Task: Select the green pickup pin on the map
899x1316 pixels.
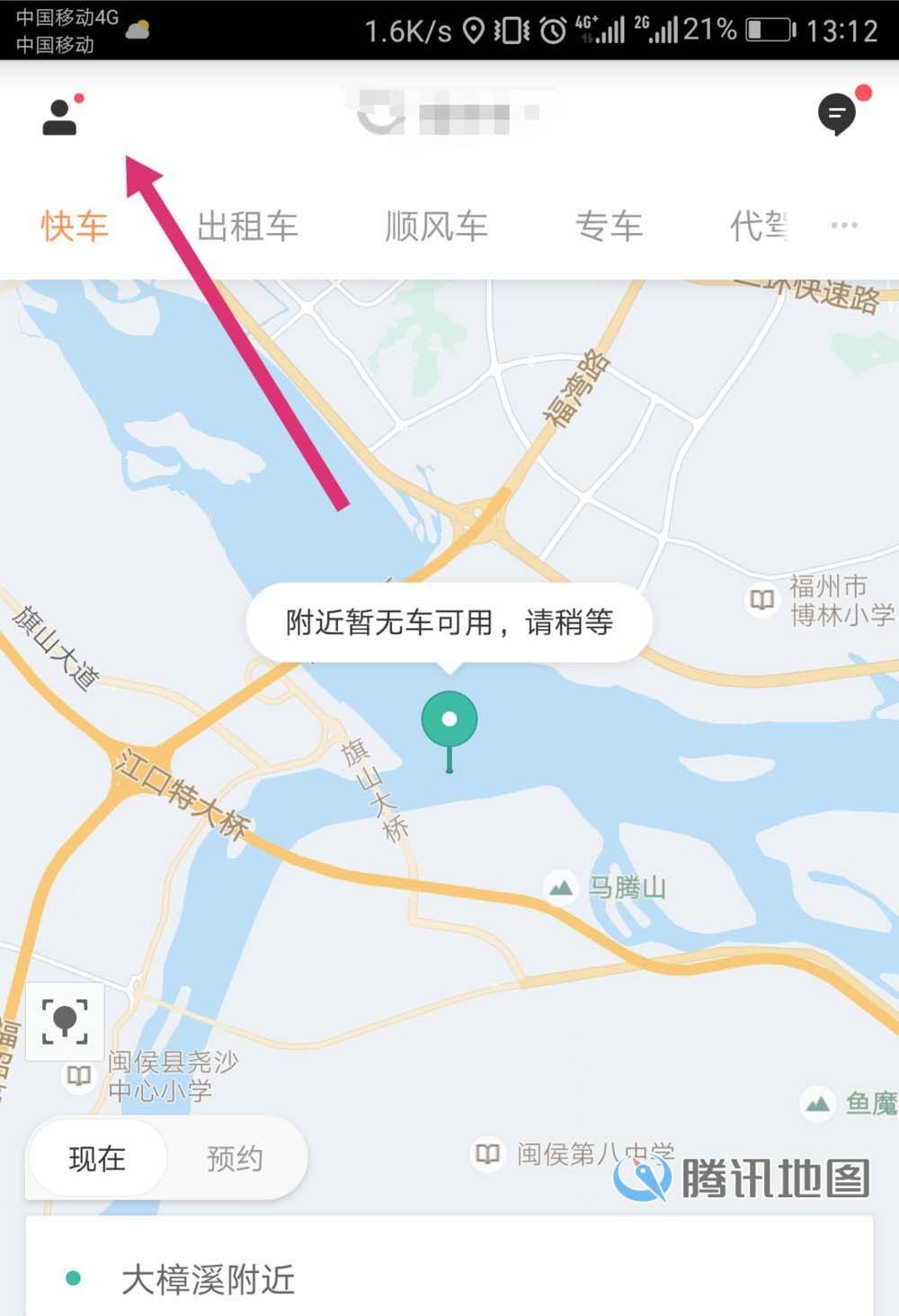Action: (448, 719)
